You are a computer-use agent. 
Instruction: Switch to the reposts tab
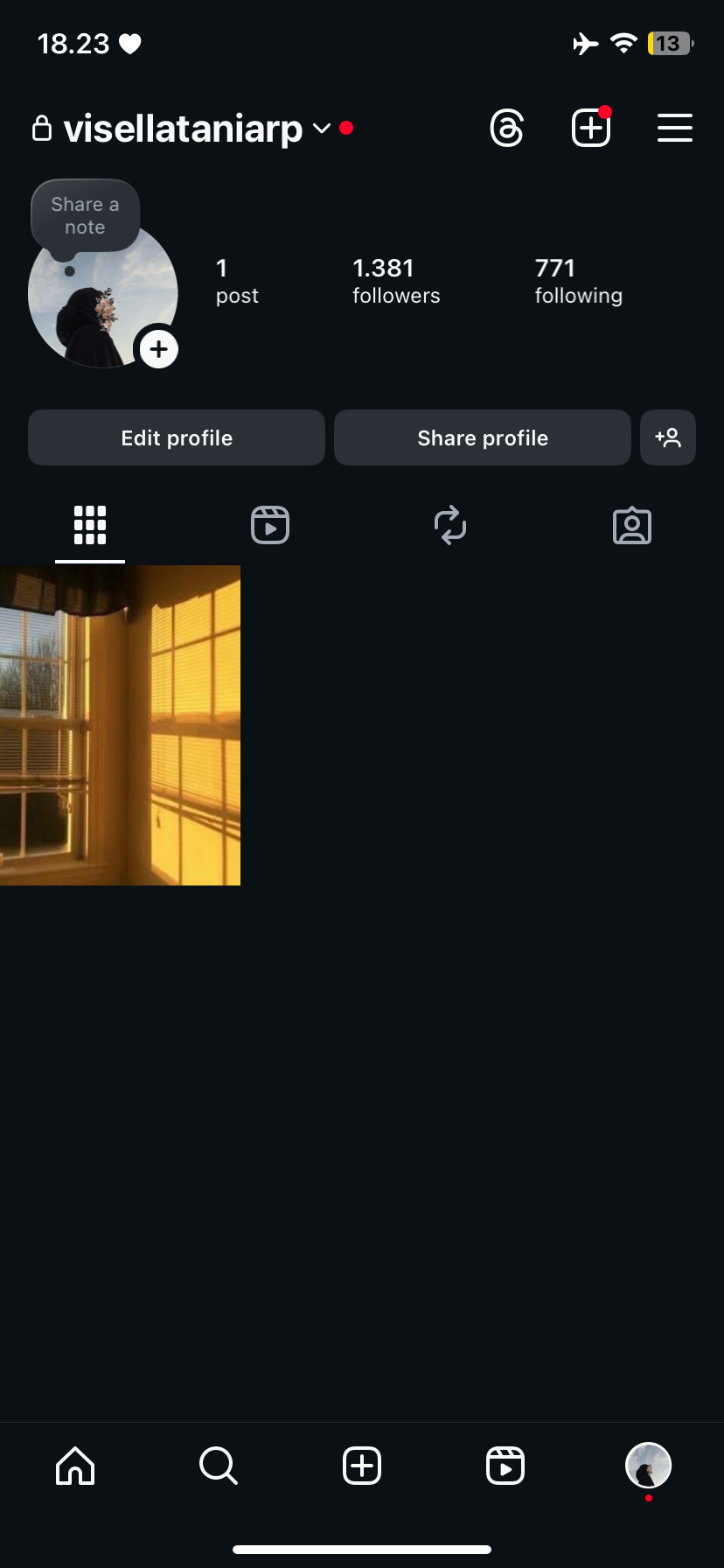tap(450, 525)
